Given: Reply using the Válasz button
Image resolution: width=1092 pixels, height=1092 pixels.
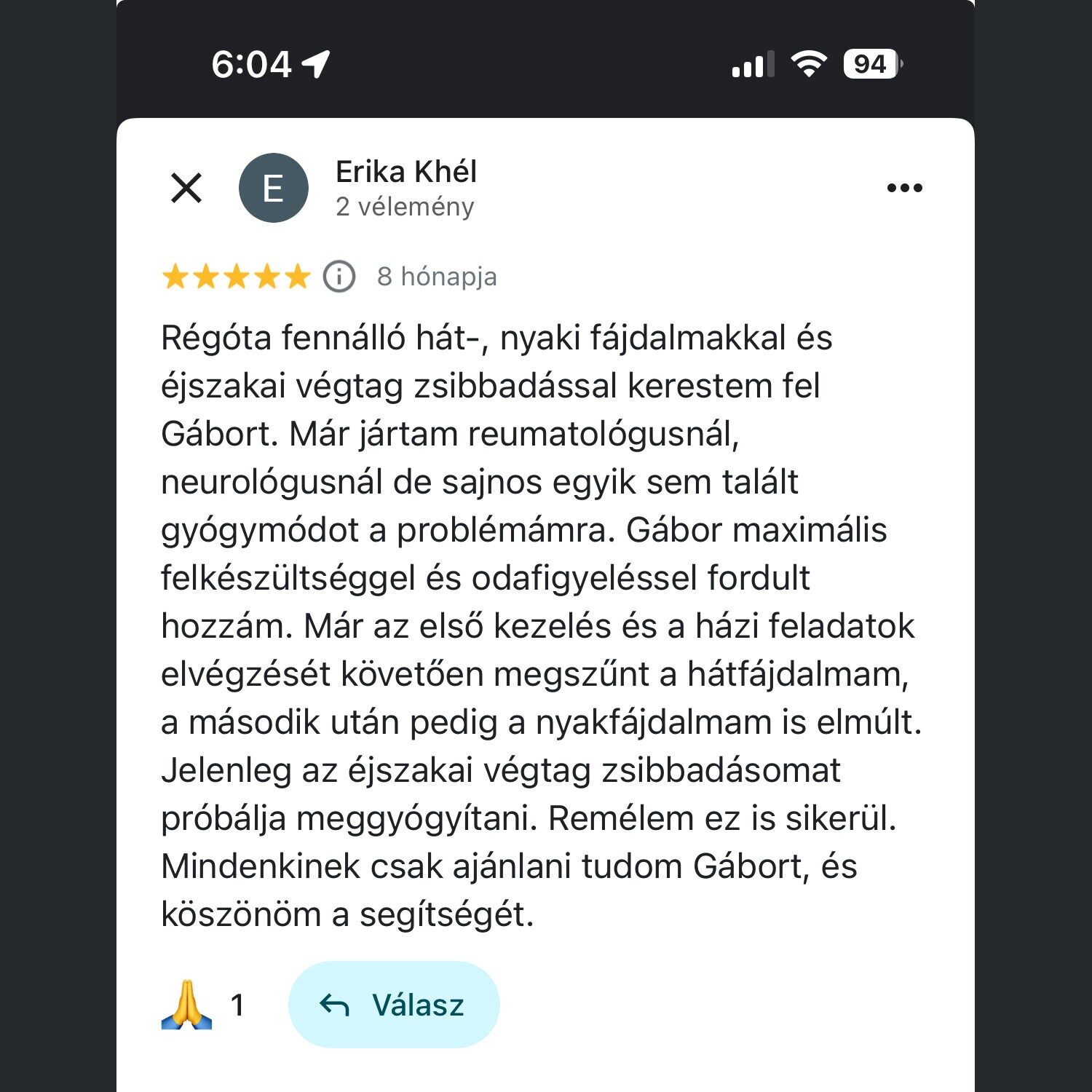Looking at the screenshot, I should click(394, 1005).
